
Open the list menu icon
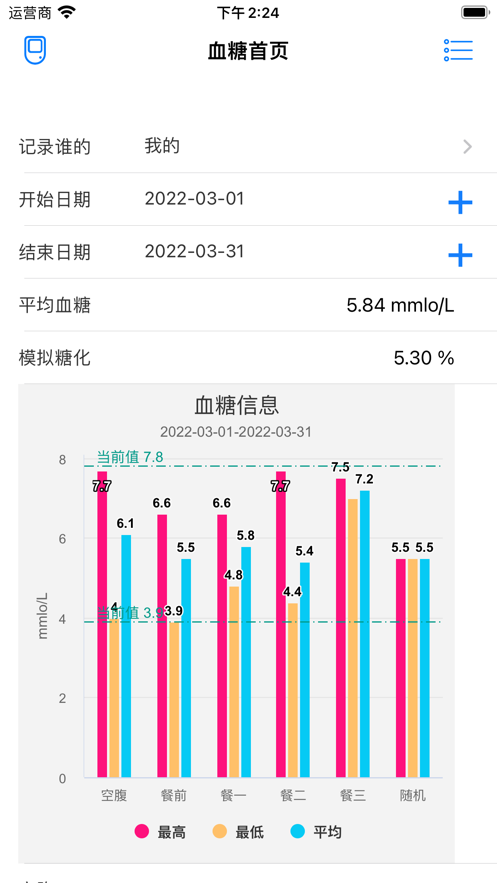point(458,51)
